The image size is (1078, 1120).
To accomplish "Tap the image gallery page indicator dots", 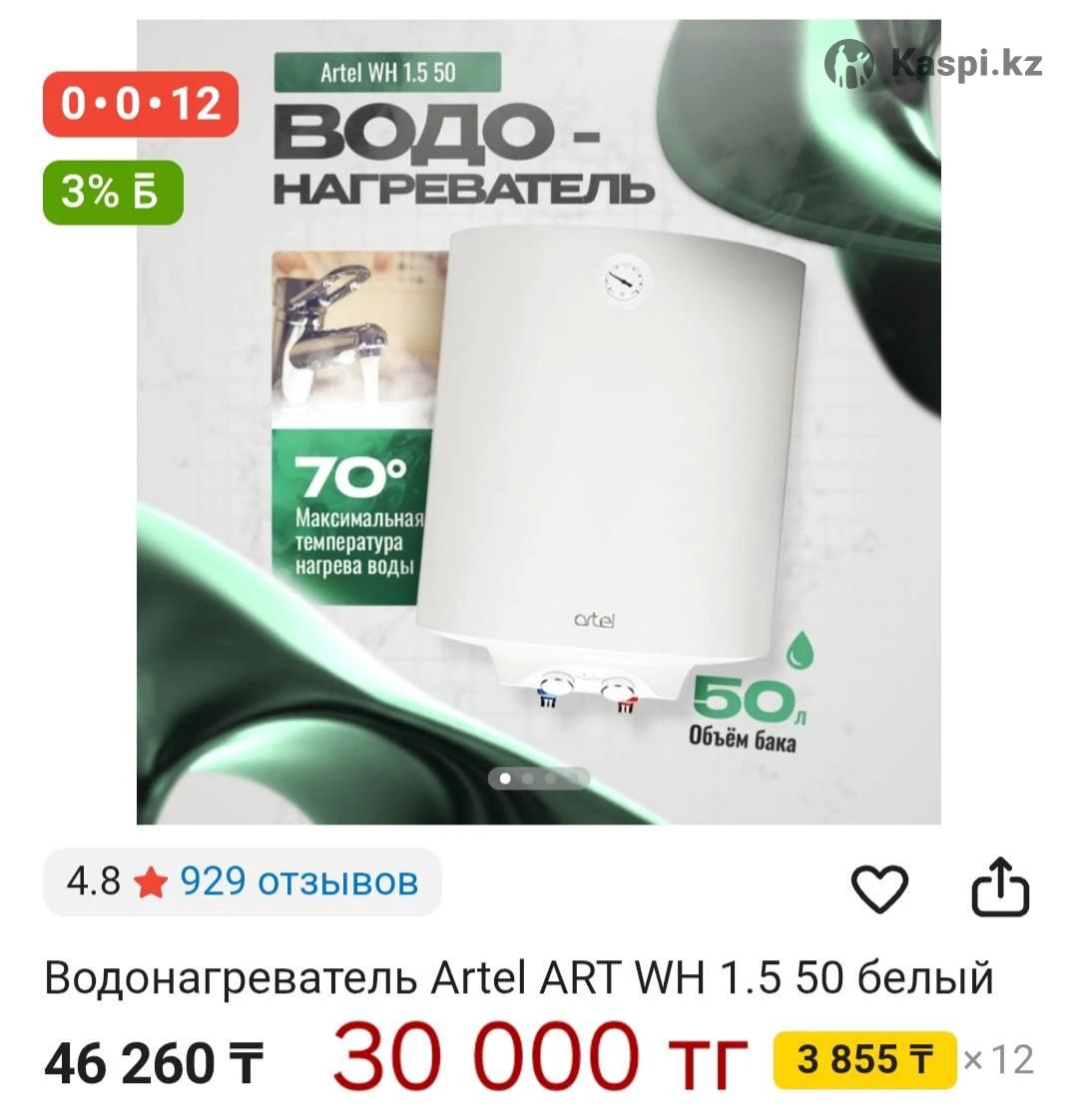I will point(539,778).
